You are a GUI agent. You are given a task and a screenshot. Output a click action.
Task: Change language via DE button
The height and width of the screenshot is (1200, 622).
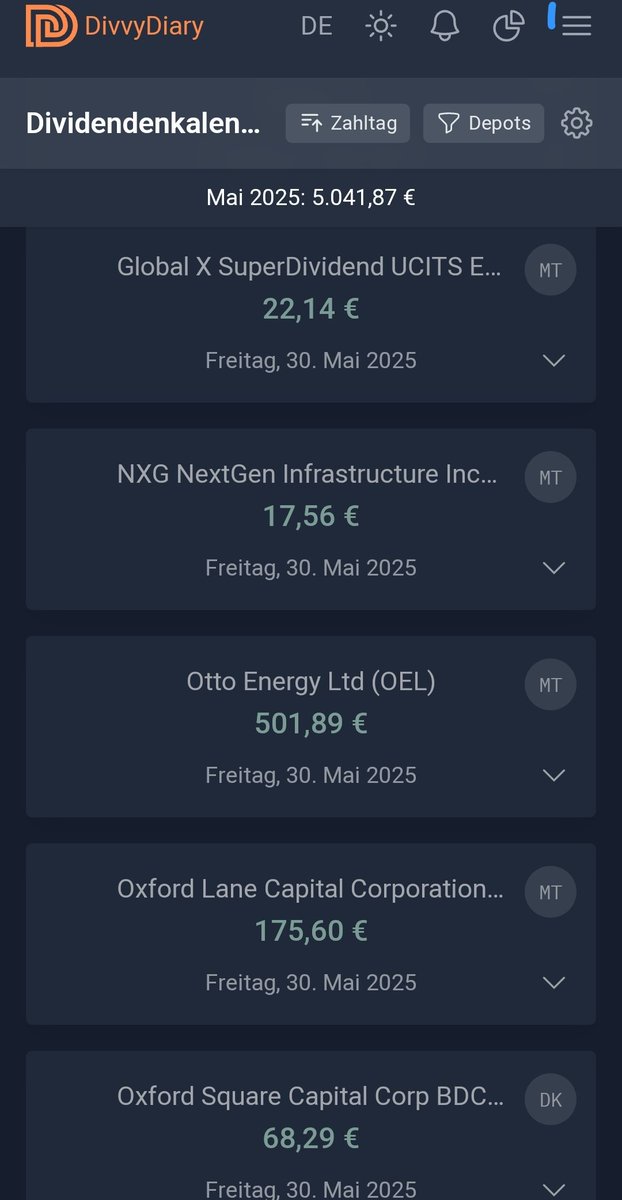click(x=316, y=26)
